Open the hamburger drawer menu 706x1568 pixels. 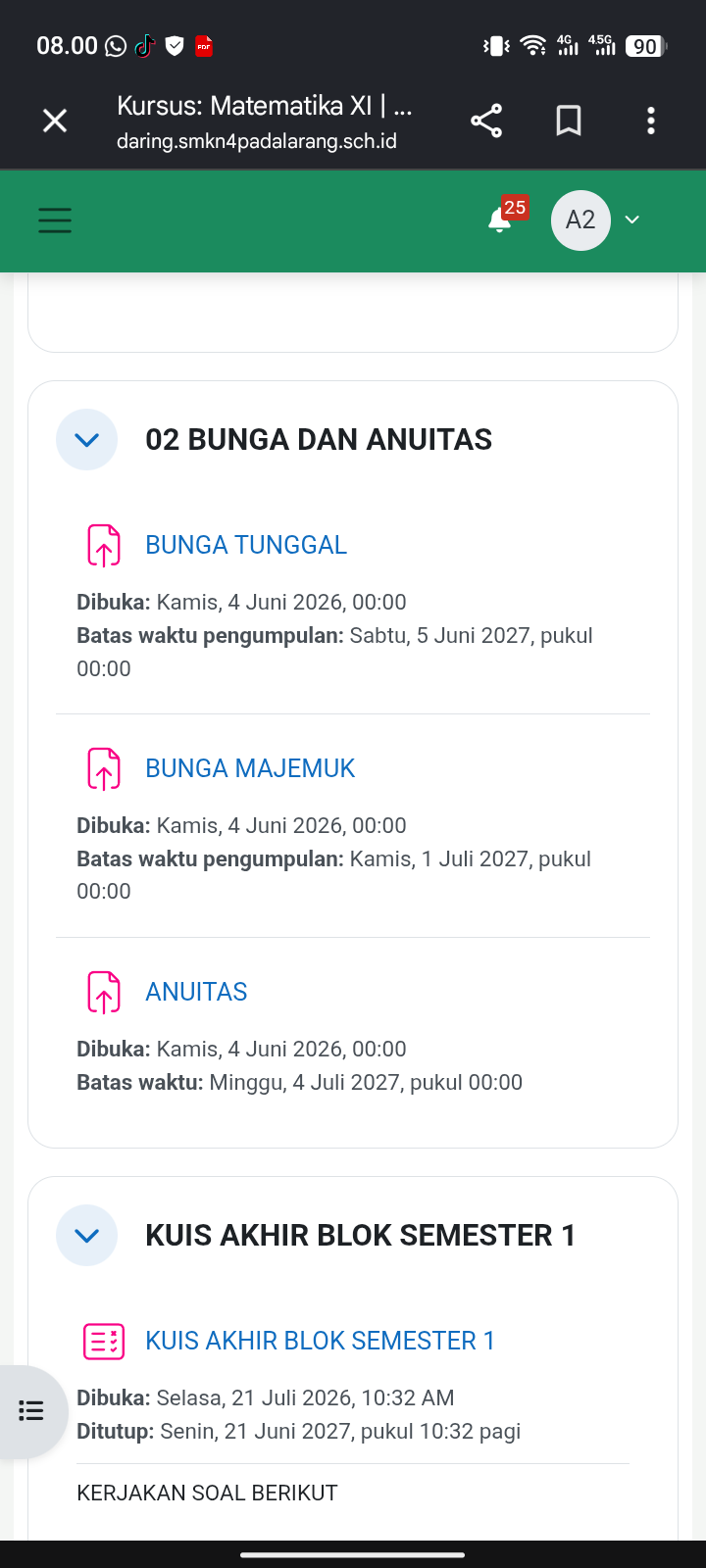coord(55,220)
